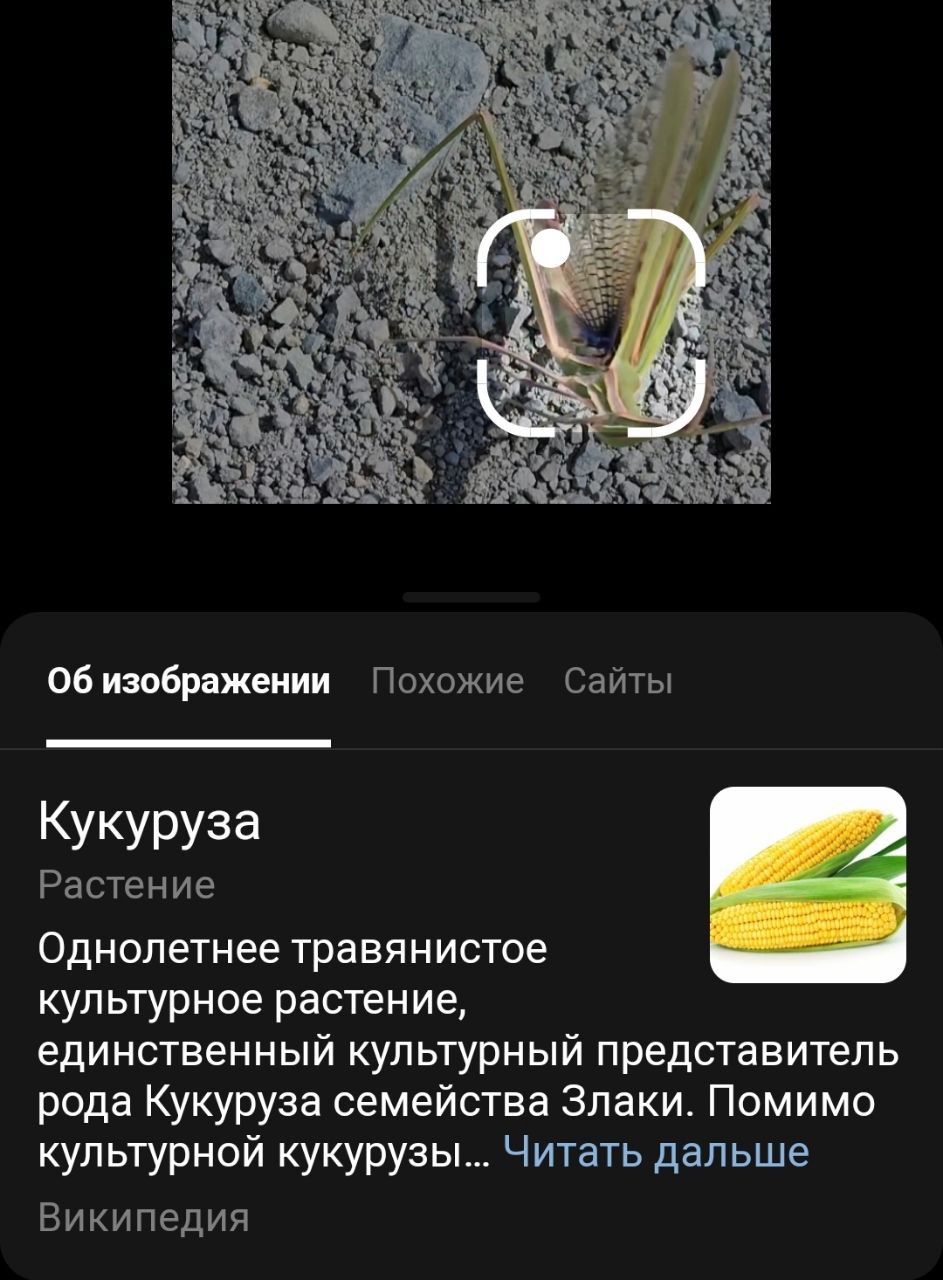This screenshot has height=1280, width=943.
Task: Open the Сайты tab
Action: [x=618, y=682]
